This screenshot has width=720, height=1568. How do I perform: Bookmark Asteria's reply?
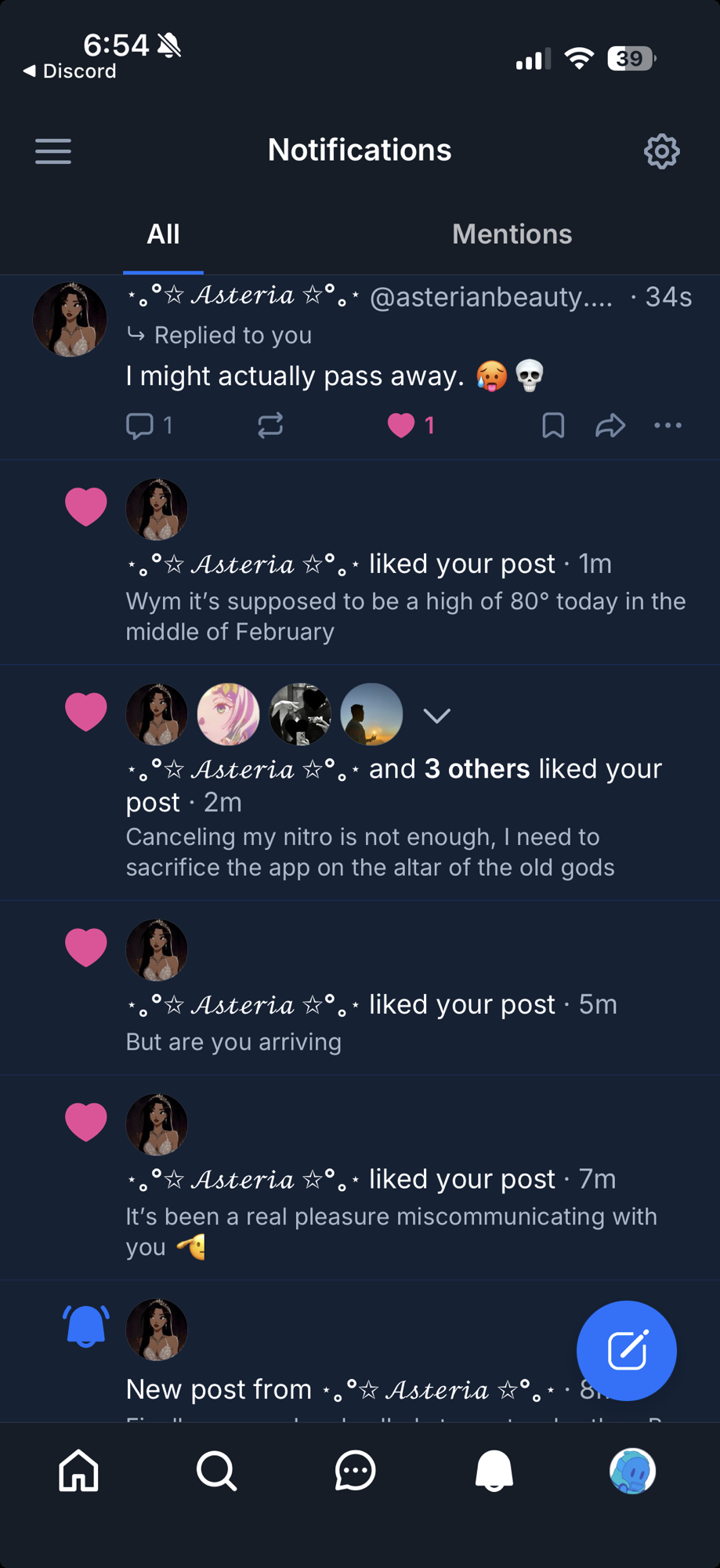[553, 426]
